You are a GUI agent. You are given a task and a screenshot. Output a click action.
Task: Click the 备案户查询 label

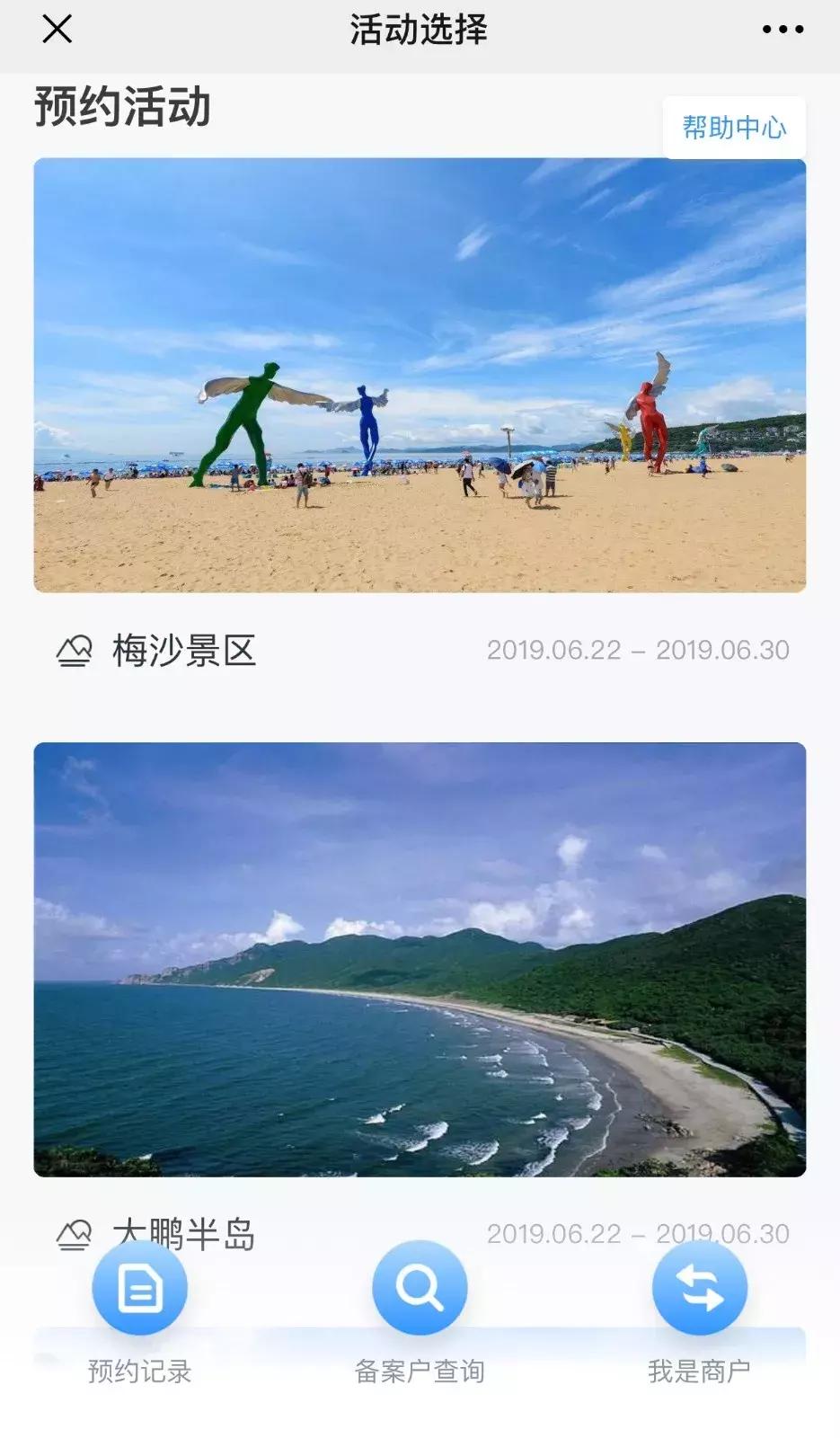coord(419,1370)
